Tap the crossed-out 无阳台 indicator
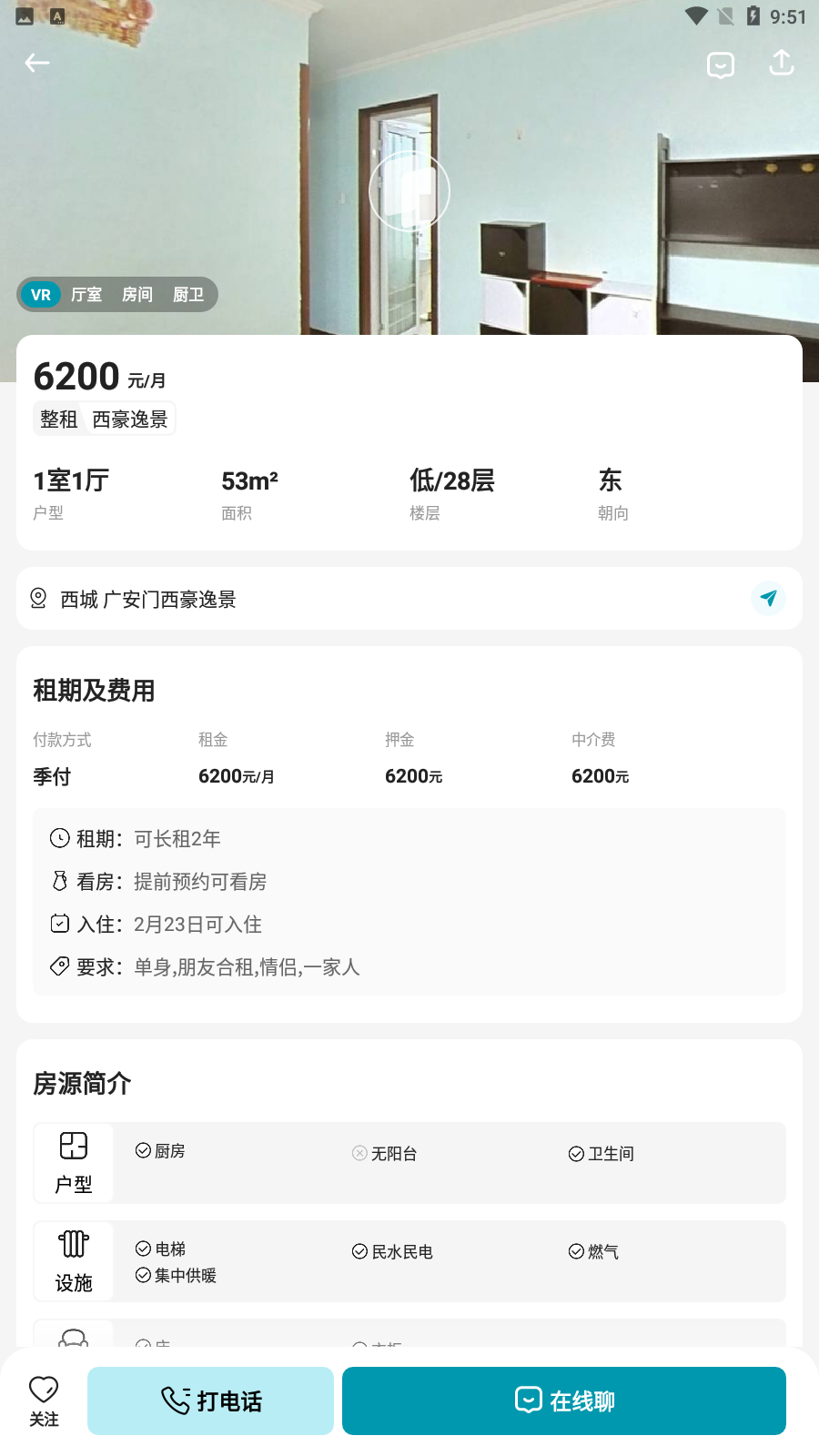Image resolution: width=819 pixels, height=1456 pixels. coord(359,1153)
